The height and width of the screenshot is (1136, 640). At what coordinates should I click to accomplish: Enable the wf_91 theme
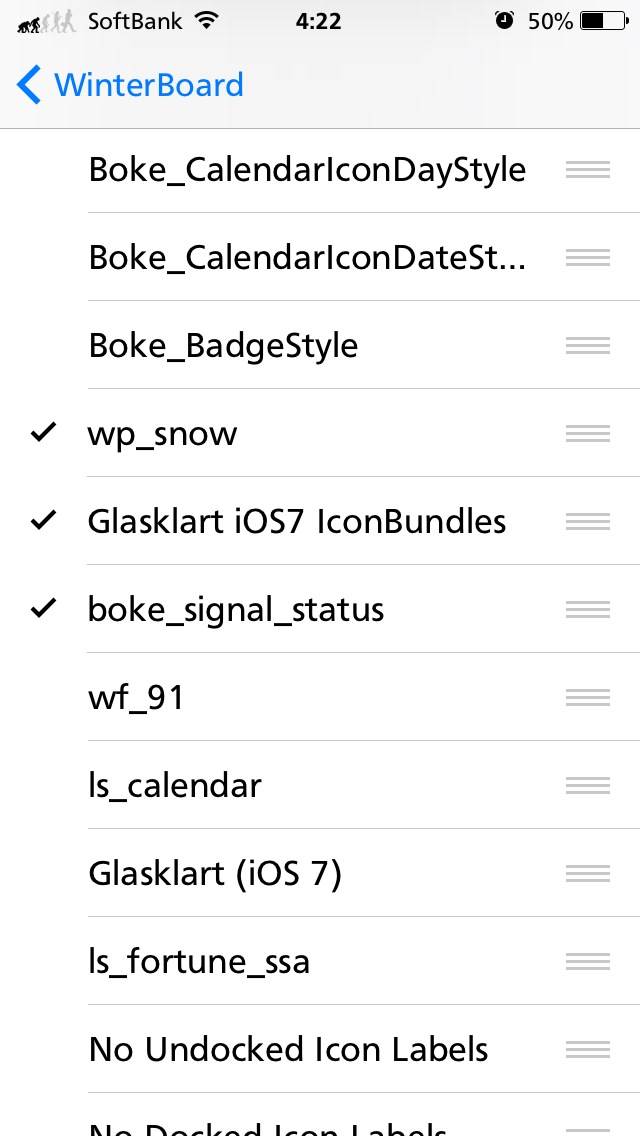point(320,697)
